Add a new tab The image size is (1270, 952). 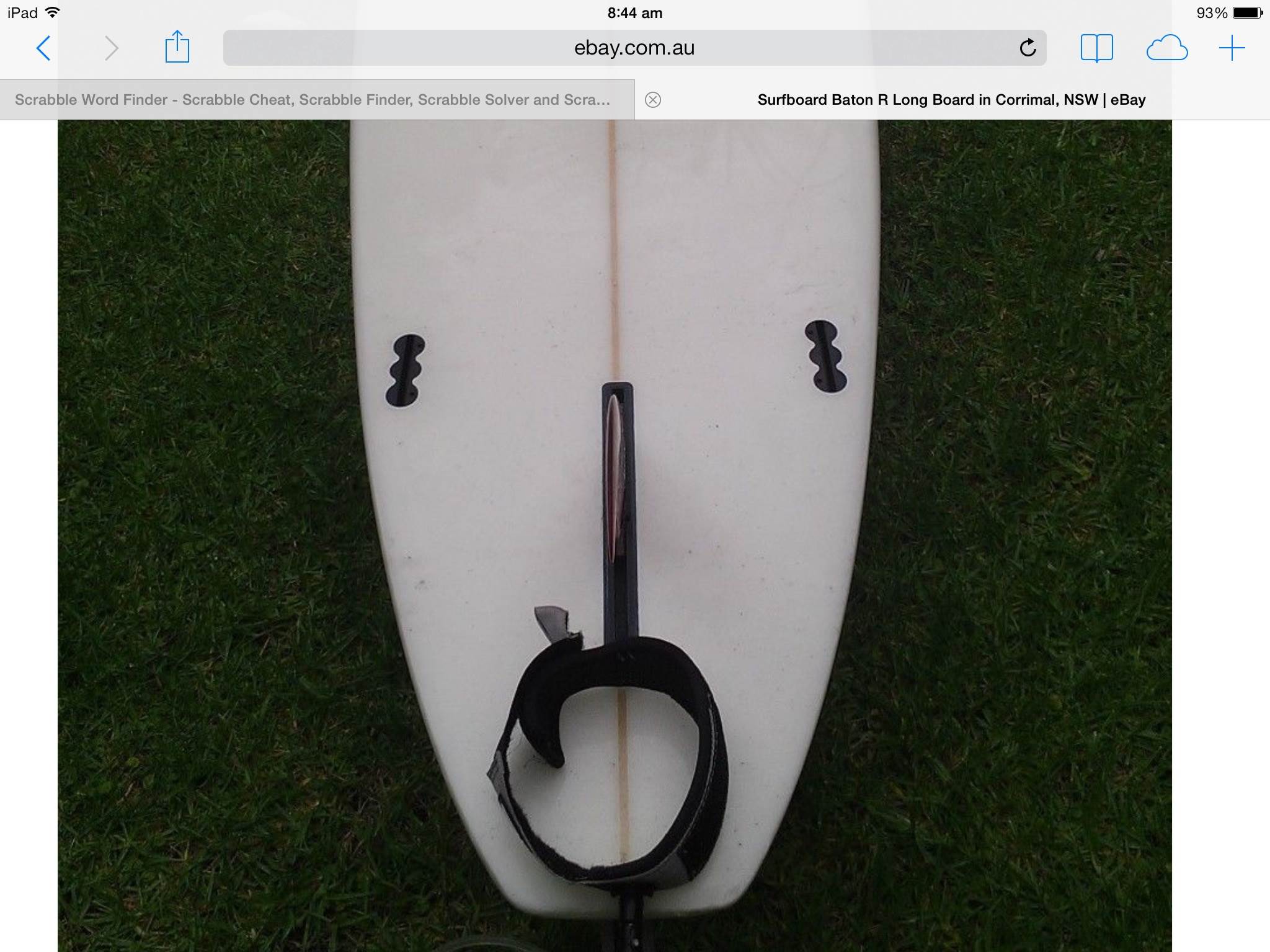(1232, 48)
